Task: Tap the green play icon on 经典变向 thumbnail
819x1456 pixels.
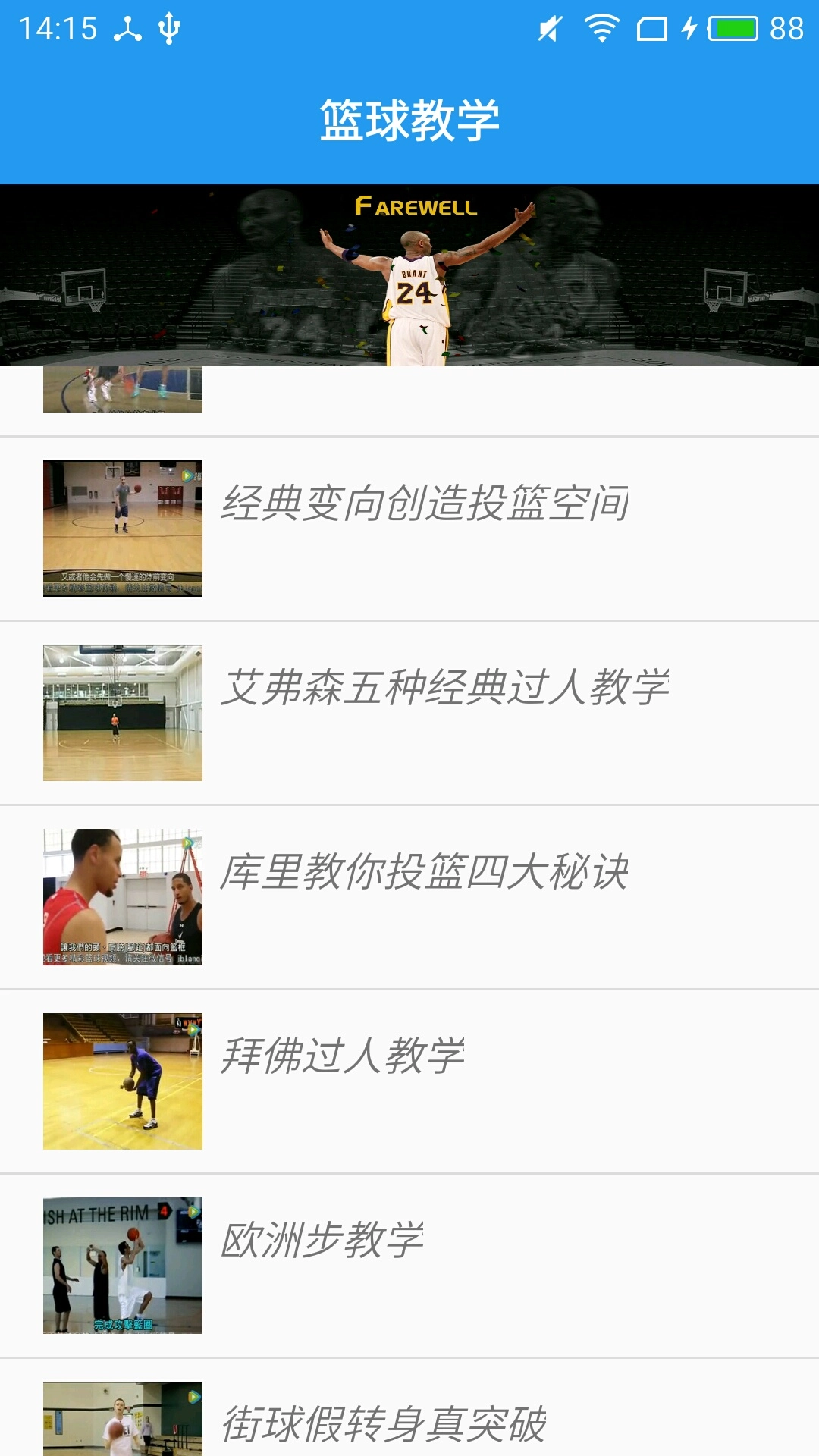Action: (187, 476)
